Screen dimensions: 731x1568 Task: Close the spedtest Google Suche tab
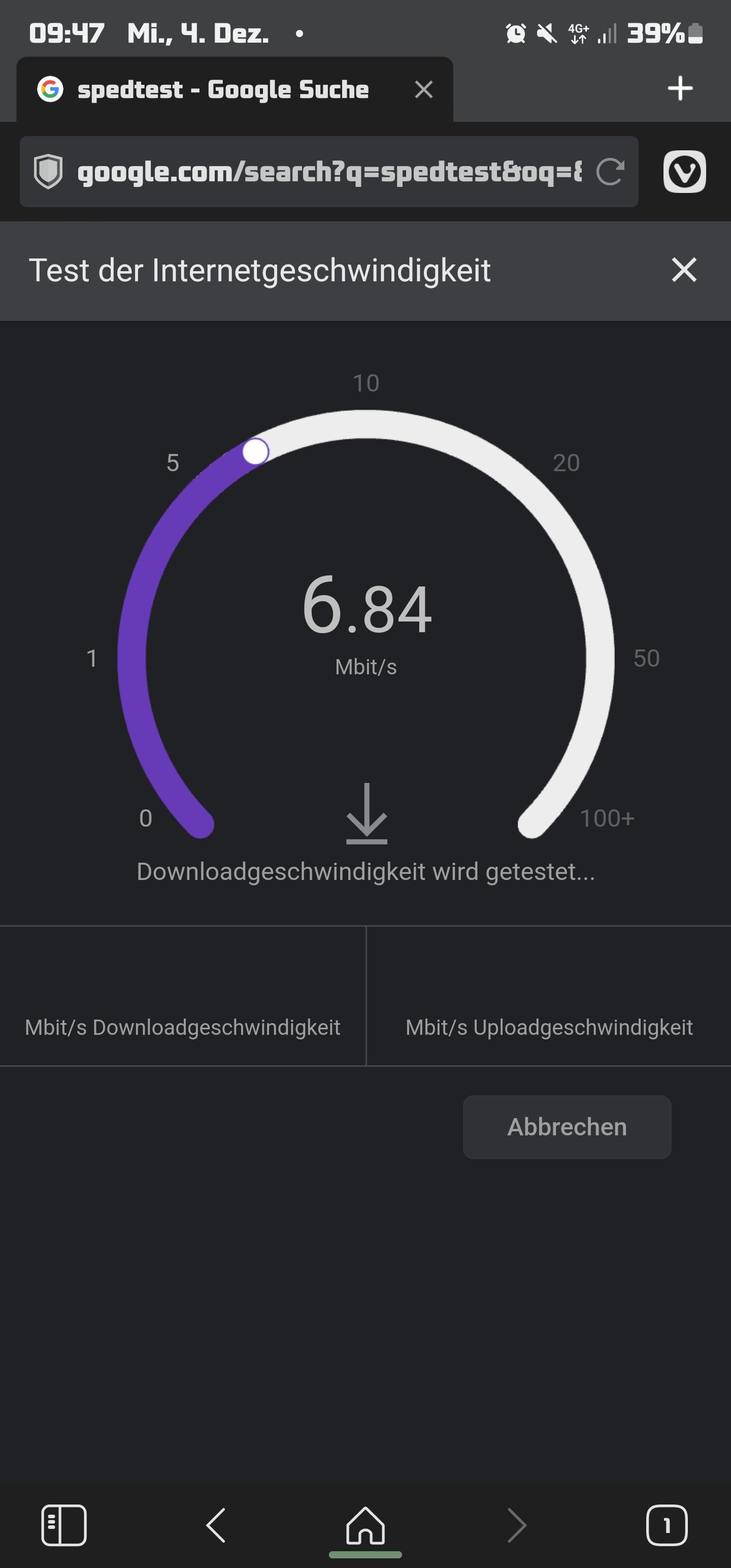point(424,89)
